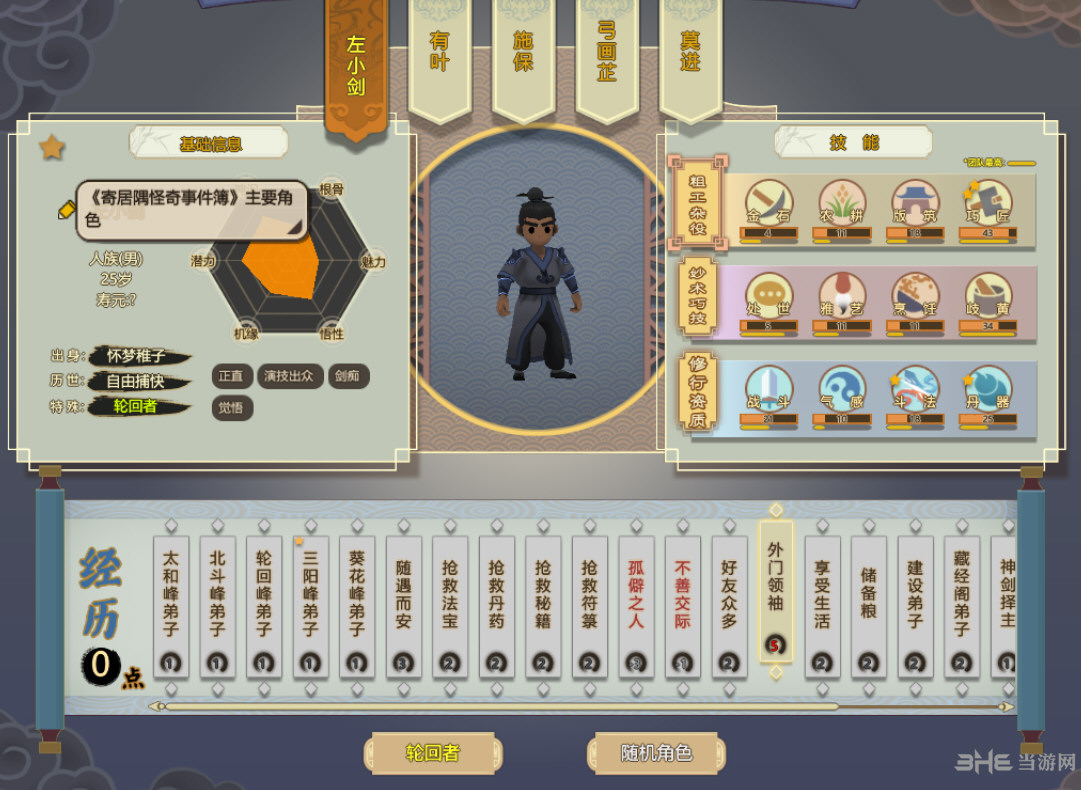Select the 战斗 skill icon
The image size is (1081, 790).
coord(768,392)
